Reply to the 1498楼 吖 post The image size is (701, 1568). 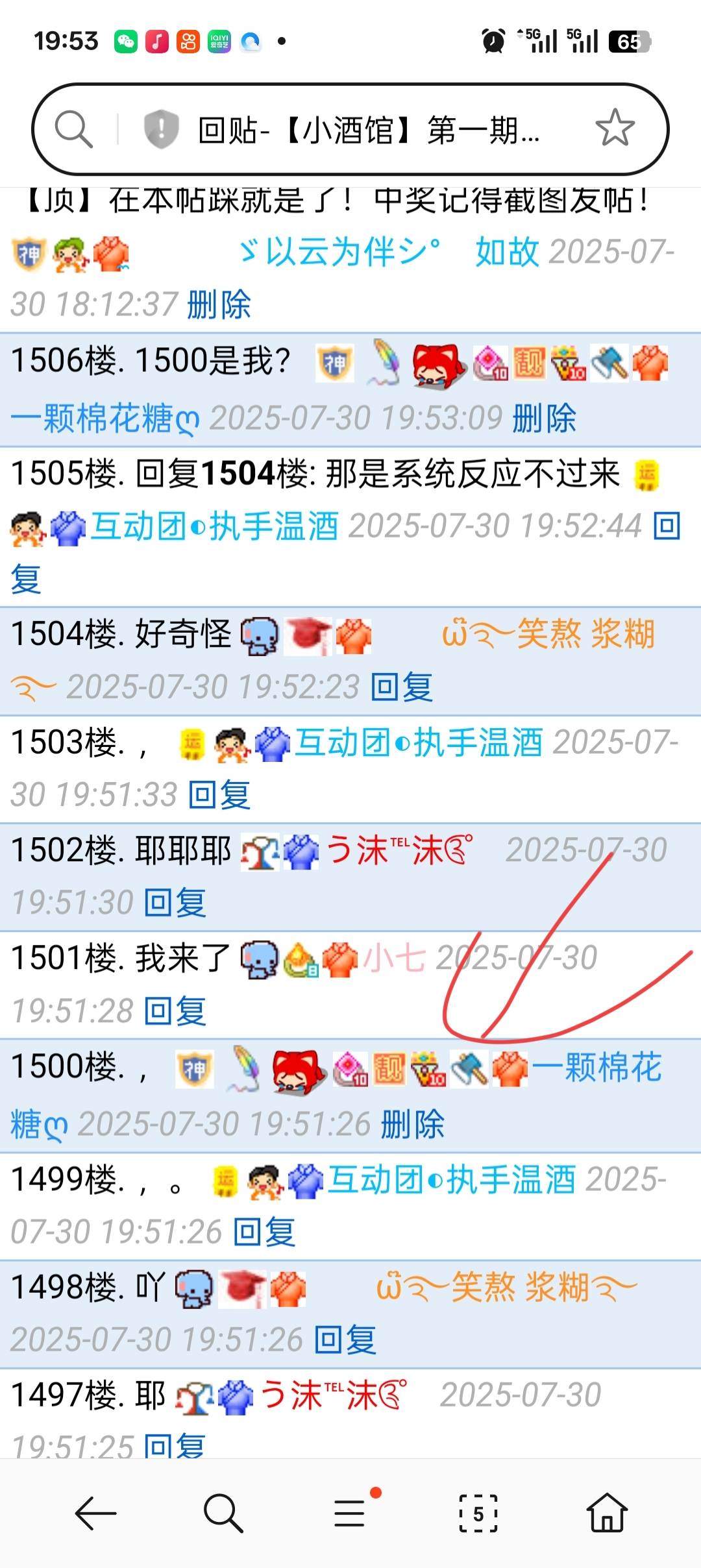pyautogui.click(x=345, y=1340)
